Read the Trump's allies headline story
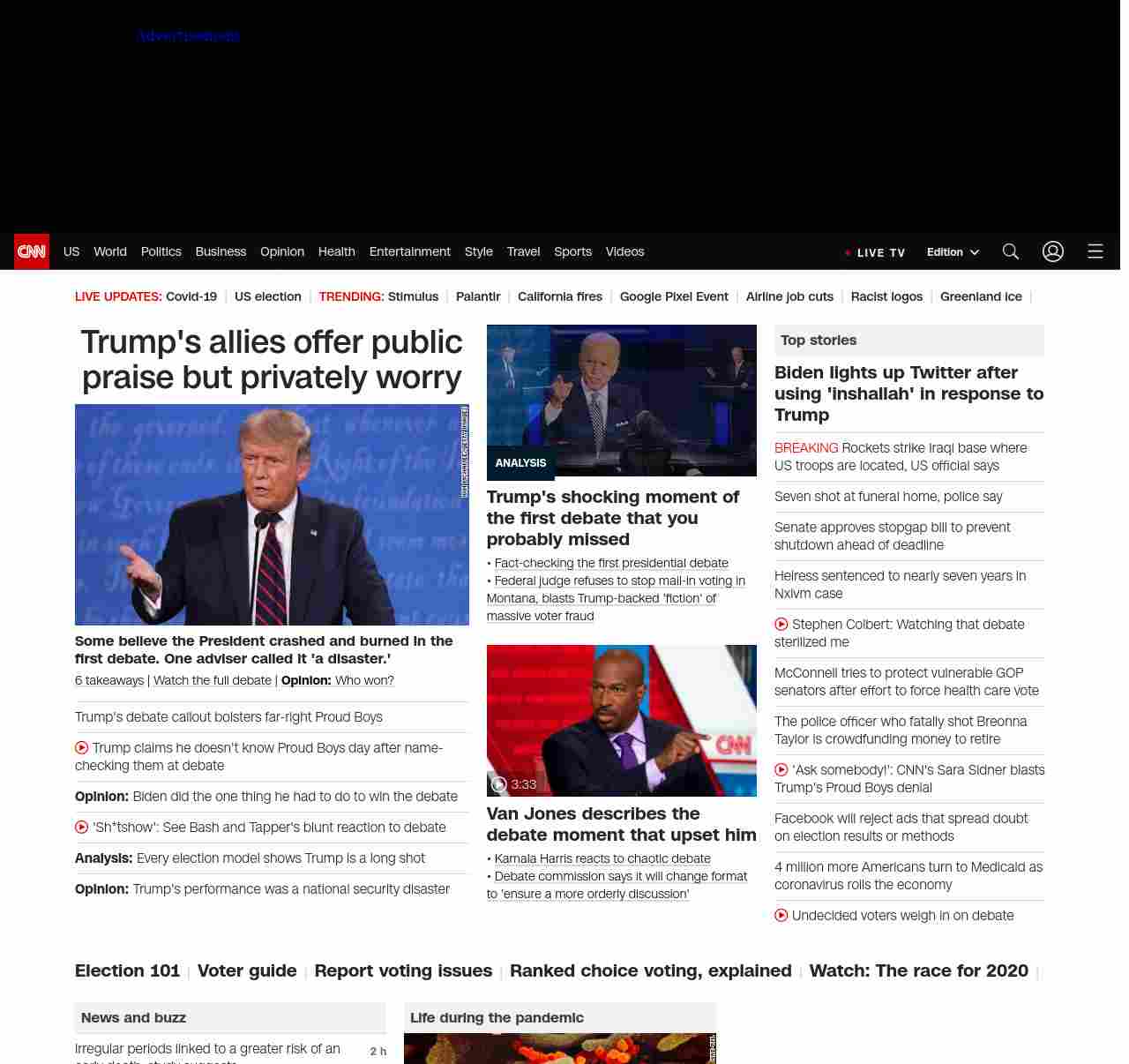 pyautogui.click(x=272, y=359)
